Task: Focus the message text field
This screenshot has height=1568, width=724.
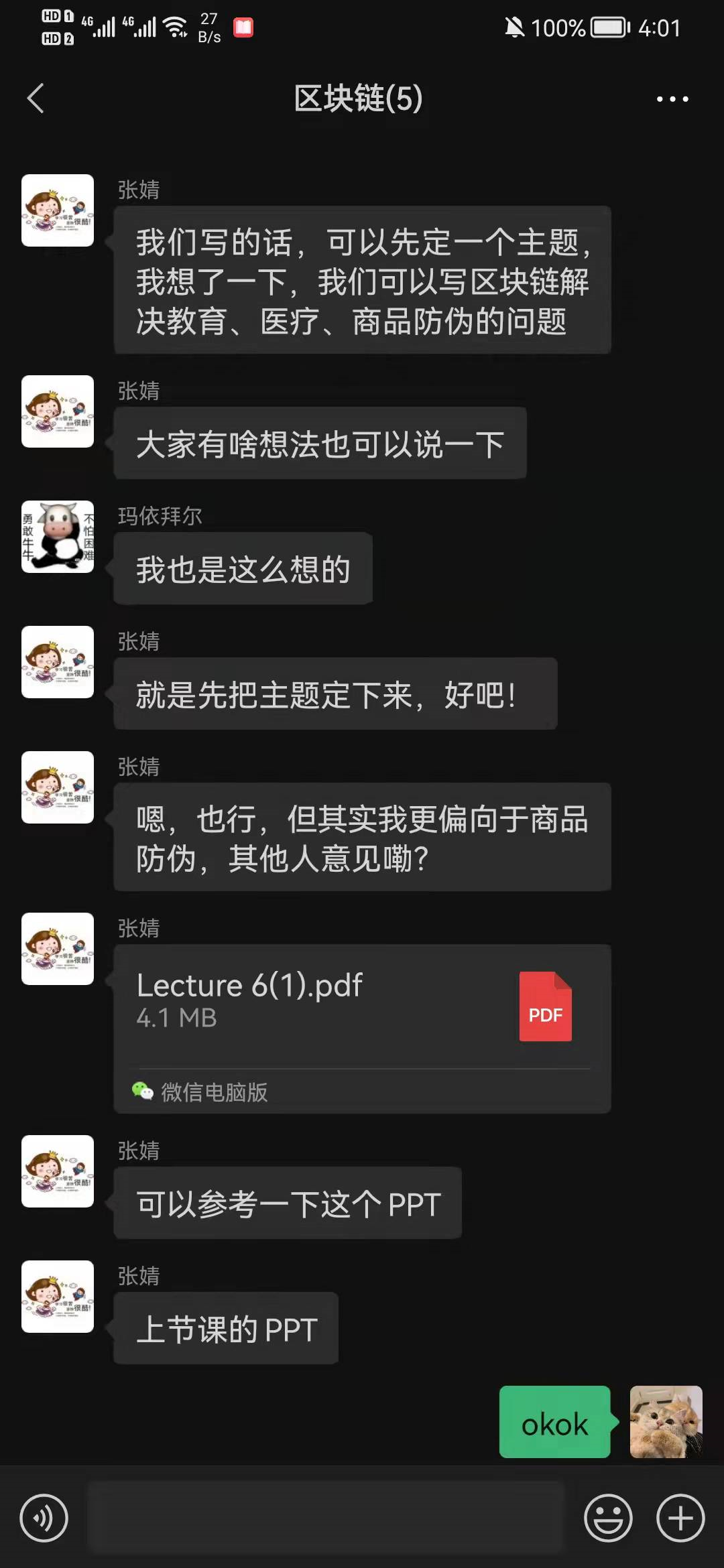Action: pyautogui.click(x=326, y=1518)
